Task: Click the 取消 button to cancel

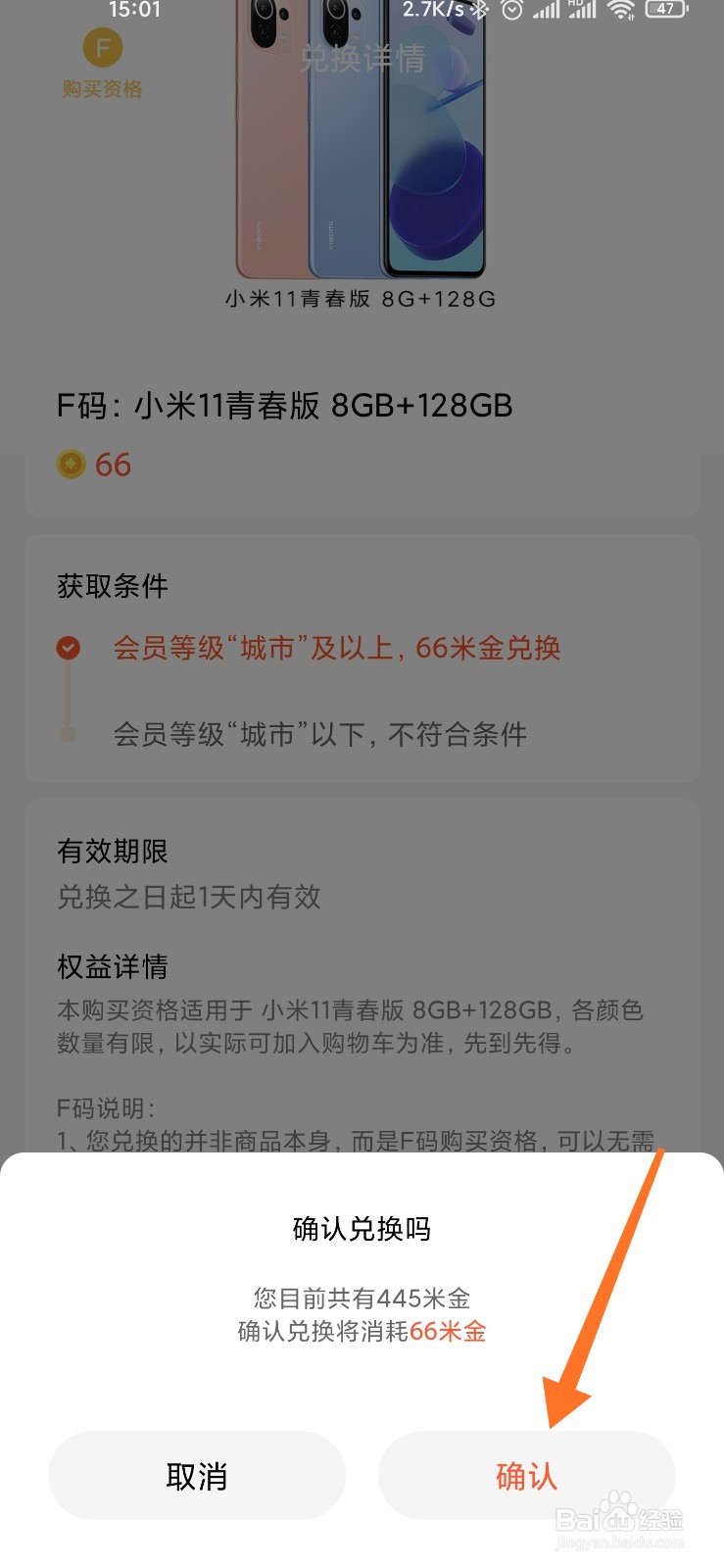Action: coord(197,1475)
